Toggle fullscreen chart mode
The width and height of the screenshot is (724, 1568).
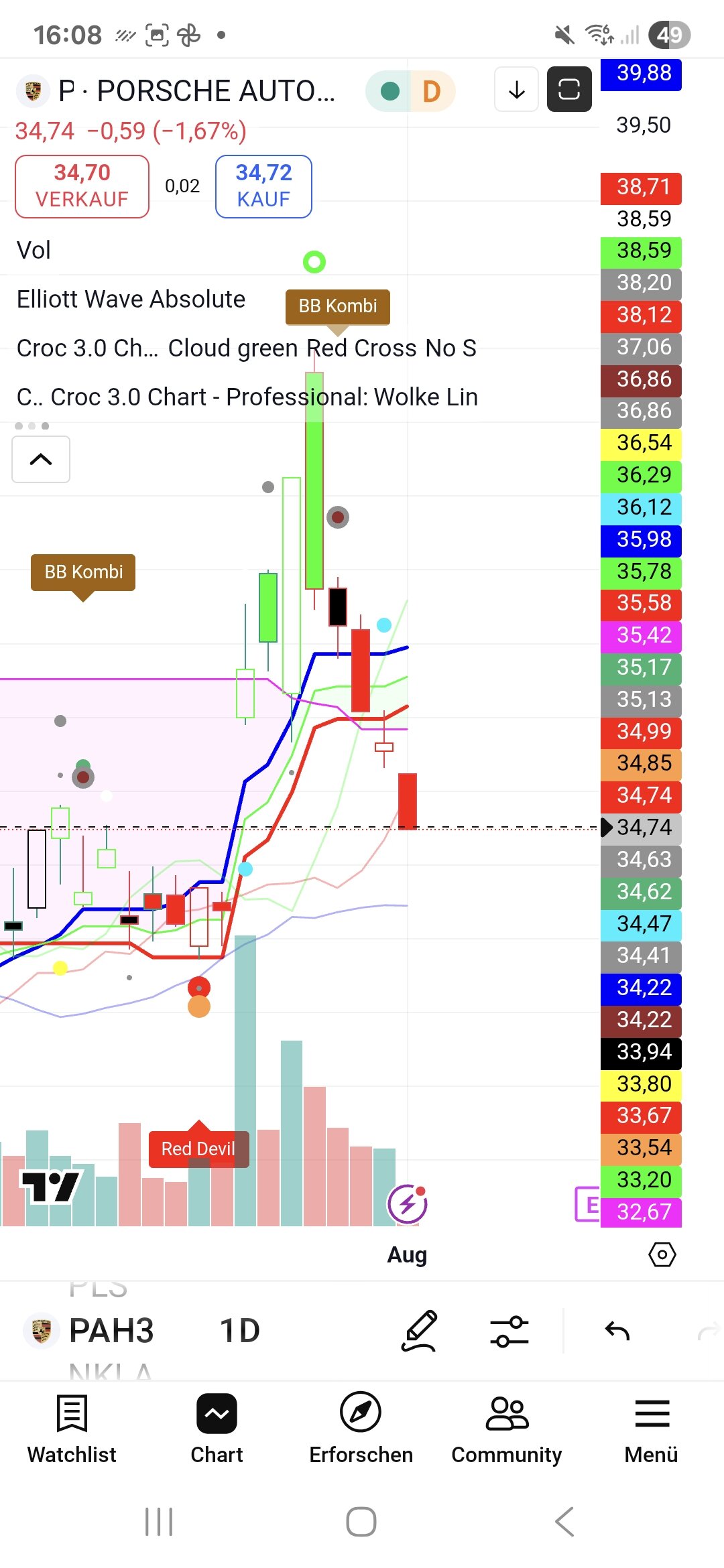click(569, 89)
